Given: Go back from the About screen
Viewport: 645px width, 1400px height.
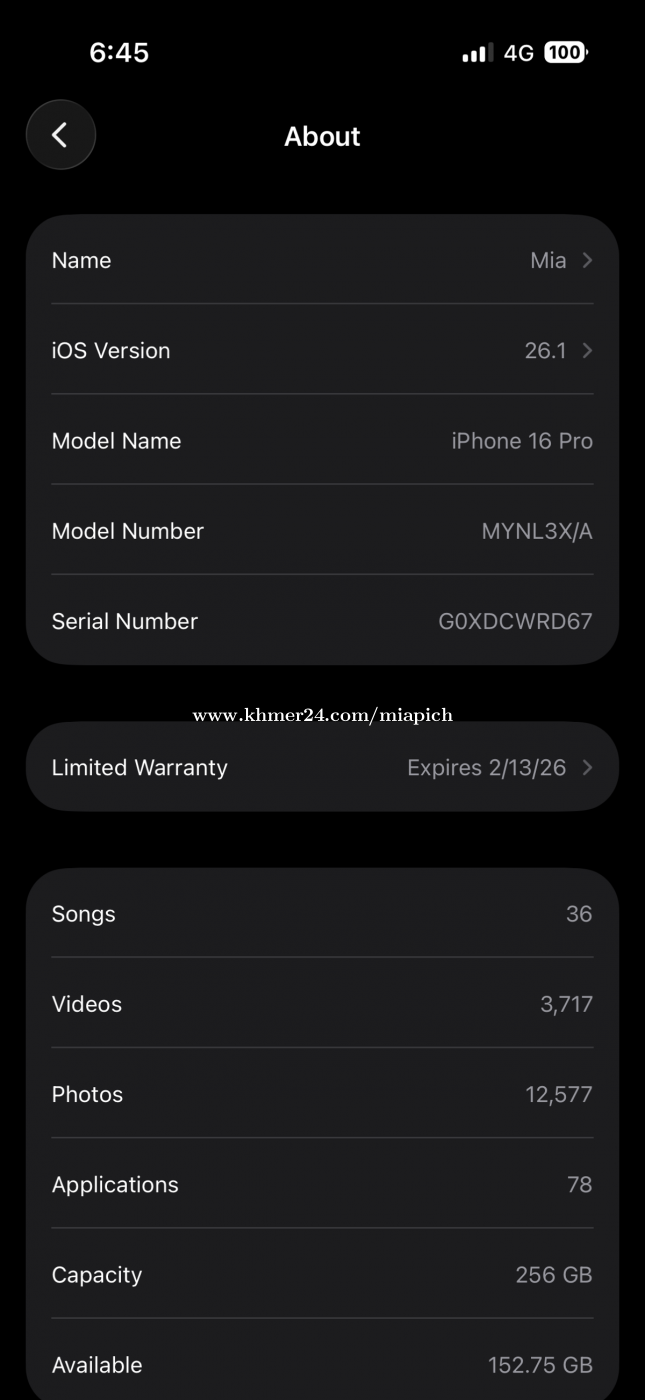Looking at the screenshot, I should coord(61,135).
